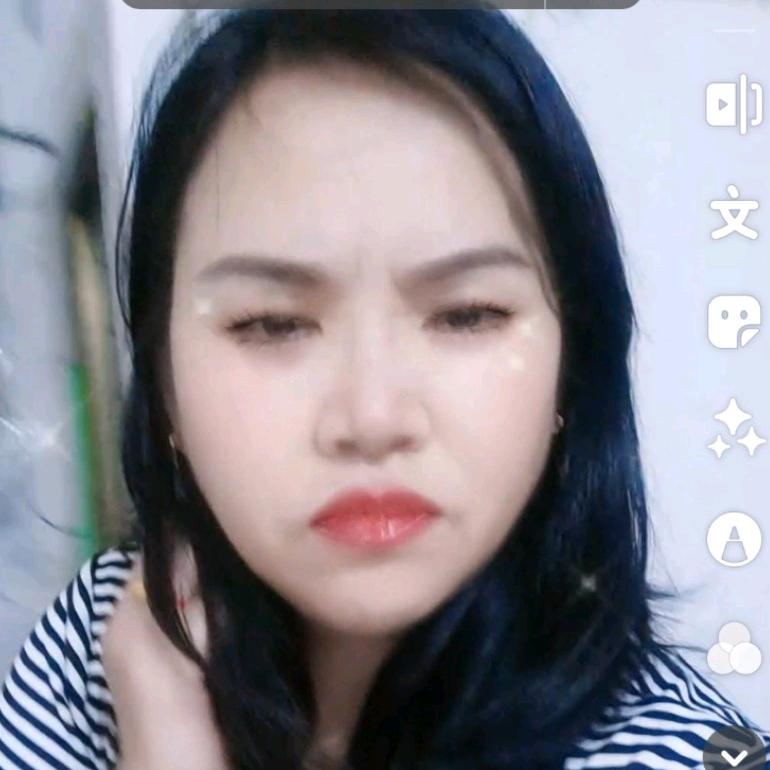The height and width of the screenshot is (770, 770).
Task: Open the sparkle effects tool
Action: (736, 428)
